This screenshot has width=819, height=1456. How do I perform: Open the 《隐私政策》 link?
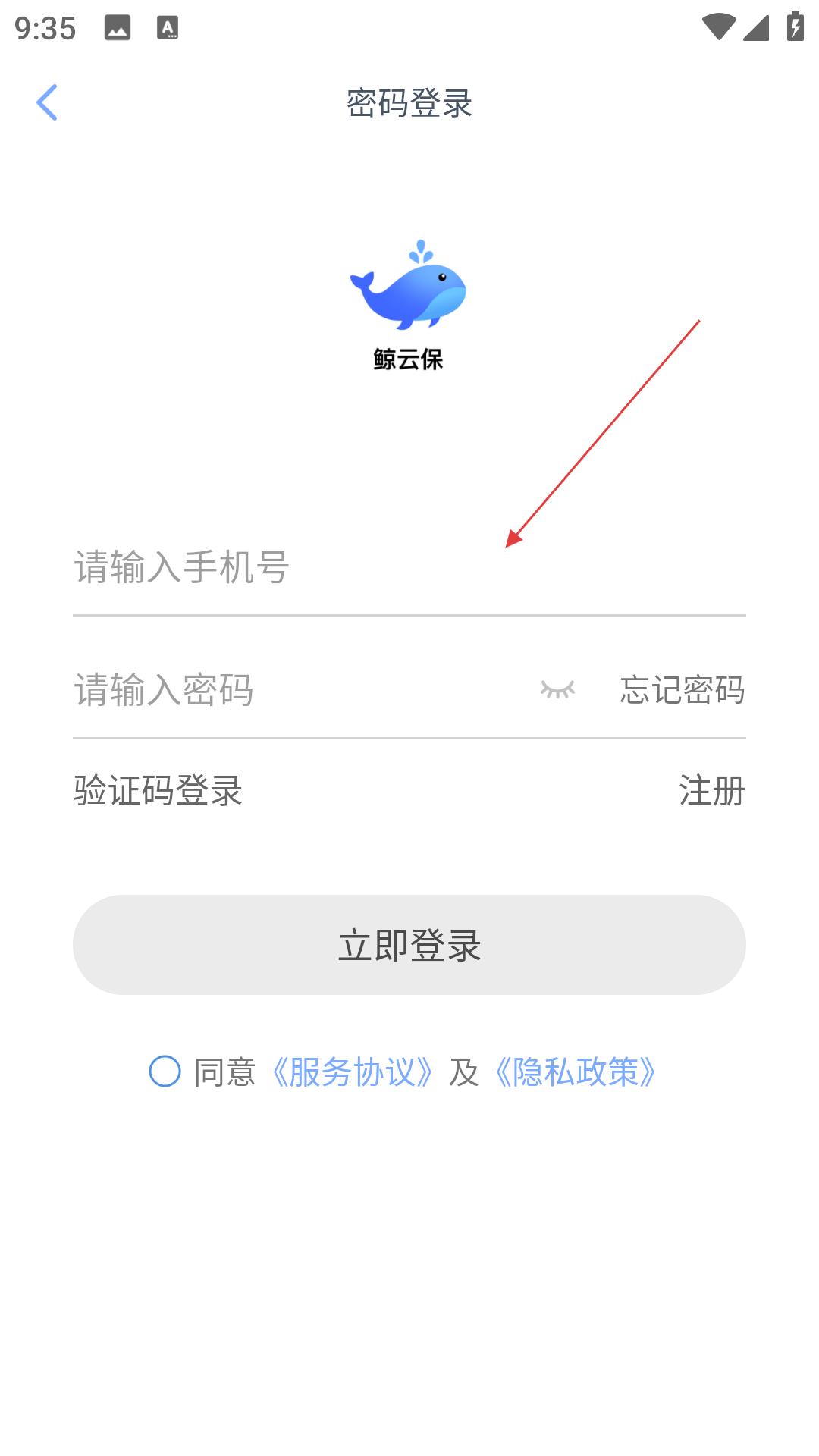576,1072
